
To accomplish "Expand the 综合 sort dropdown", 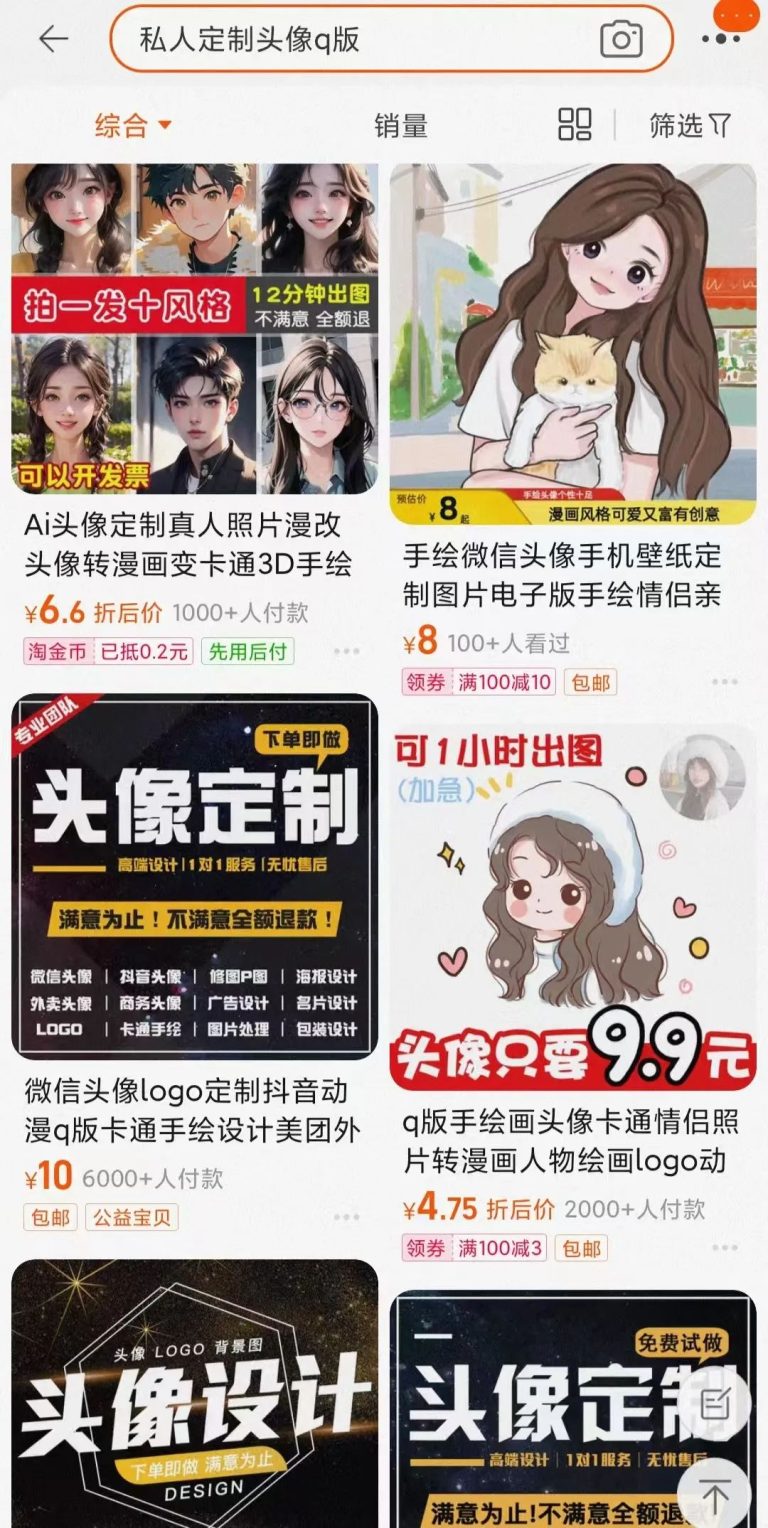I will pos(133,126).
